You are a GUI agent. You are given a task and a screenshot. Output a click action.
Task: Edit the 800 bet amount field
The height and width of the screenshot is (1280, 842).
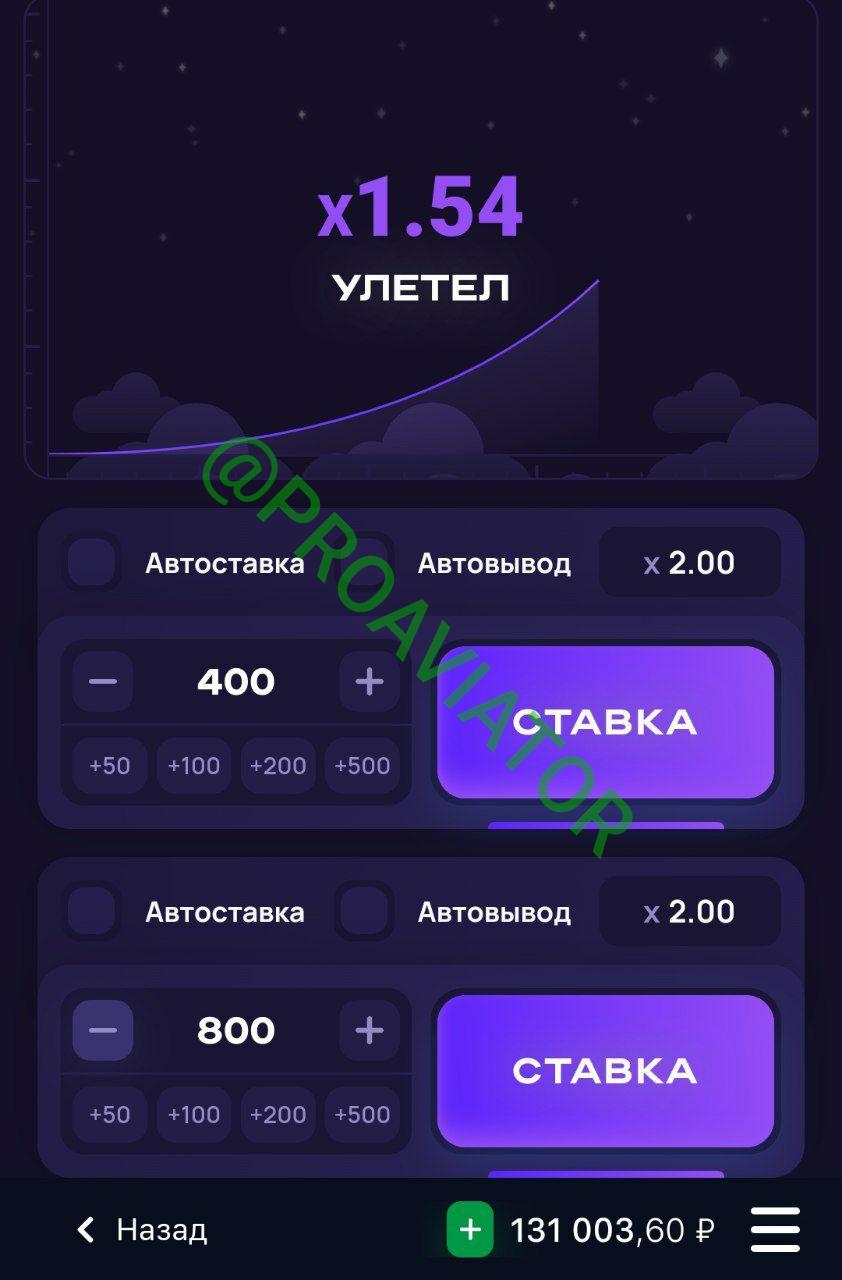(x=236, y=1030)
